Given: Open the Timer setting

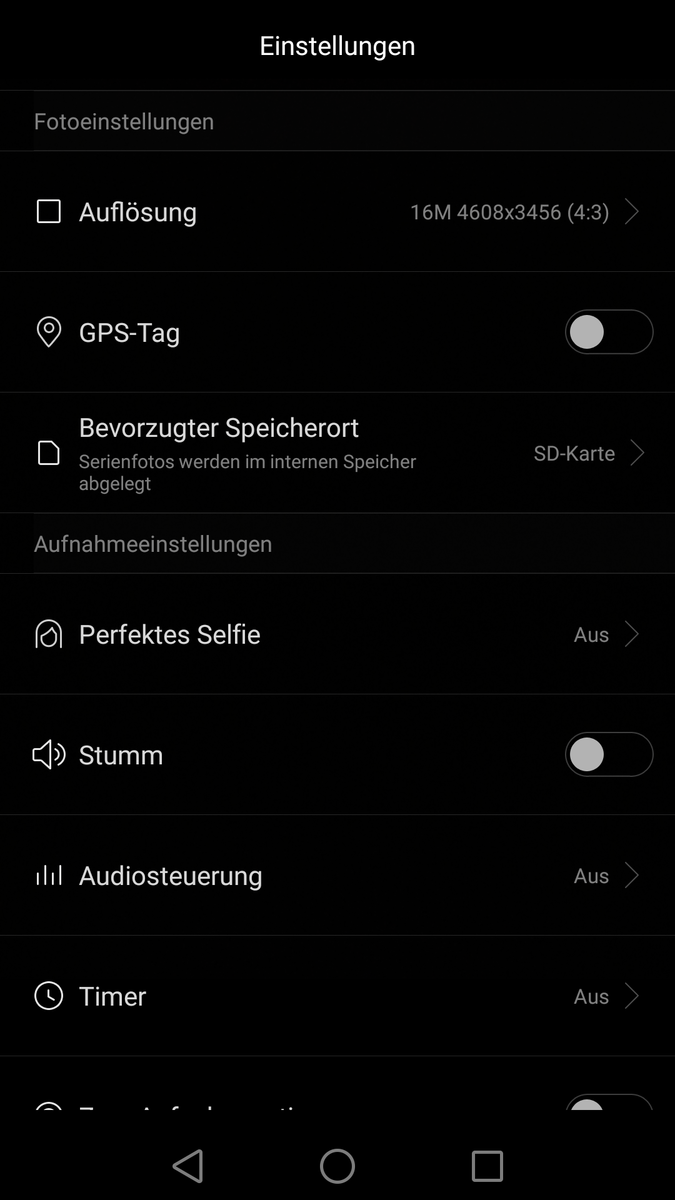Looking at the screenshot, I should coord(337,996).
